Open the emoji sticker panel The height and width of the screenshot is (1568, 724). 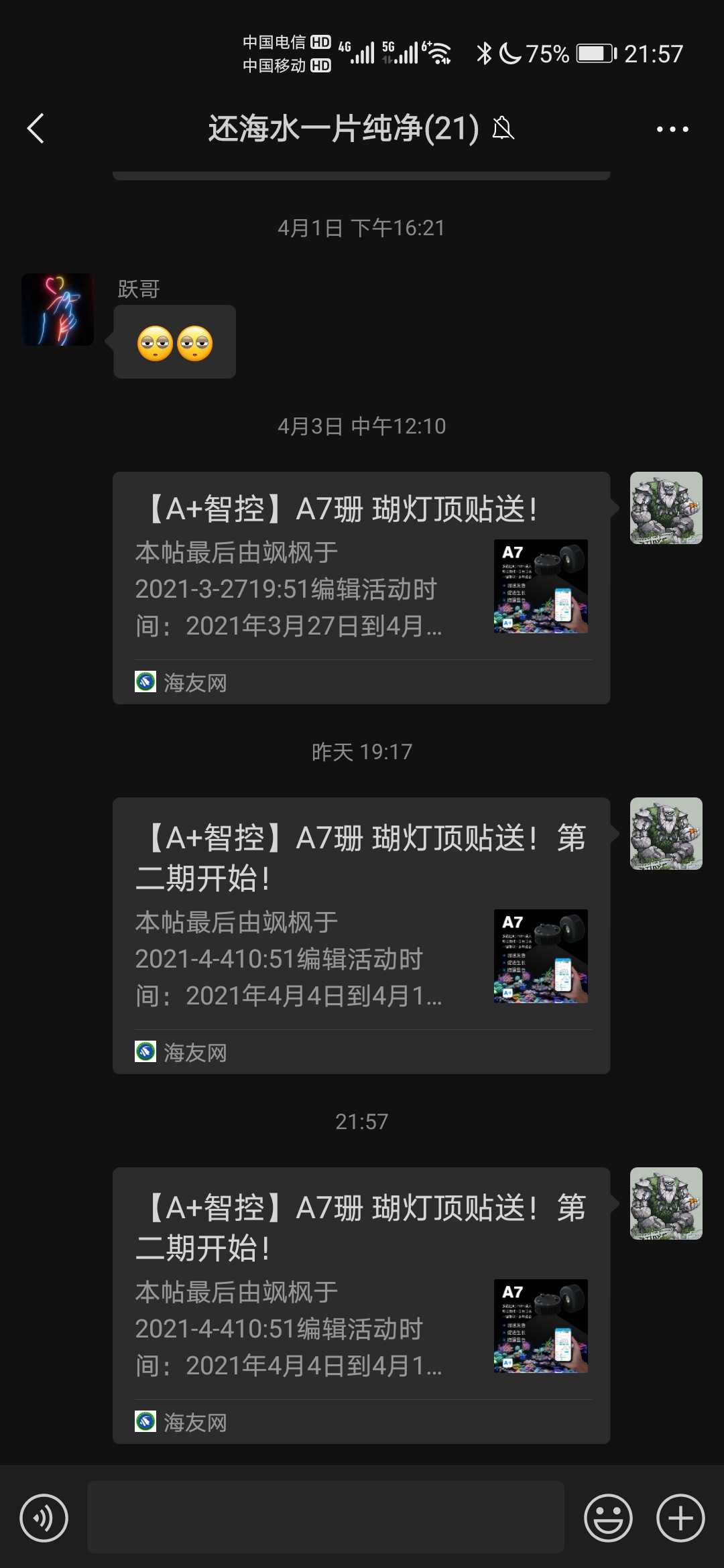pos(608,1518)
